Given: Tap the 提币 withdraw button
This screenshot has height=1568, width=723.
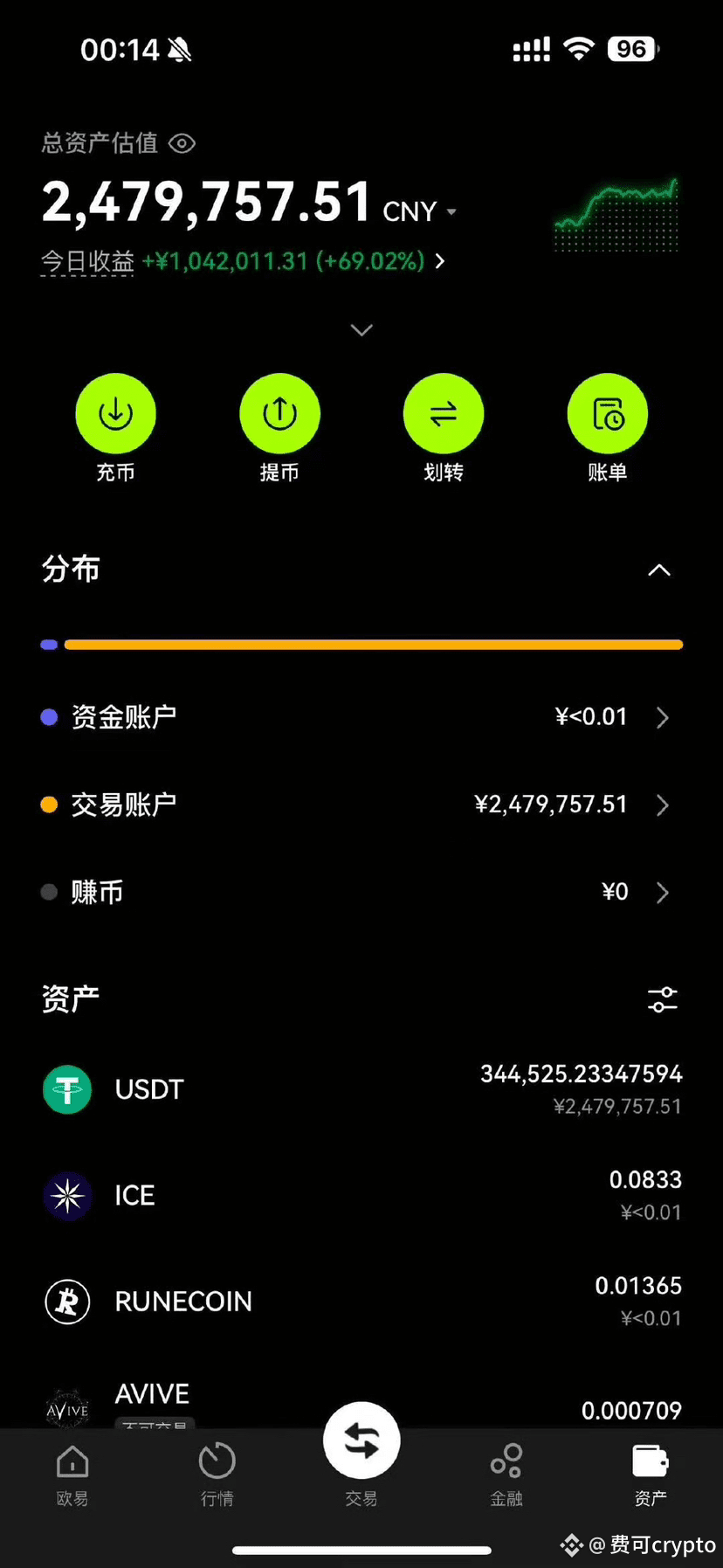Looking at the screenshot, I should point(279,428).
